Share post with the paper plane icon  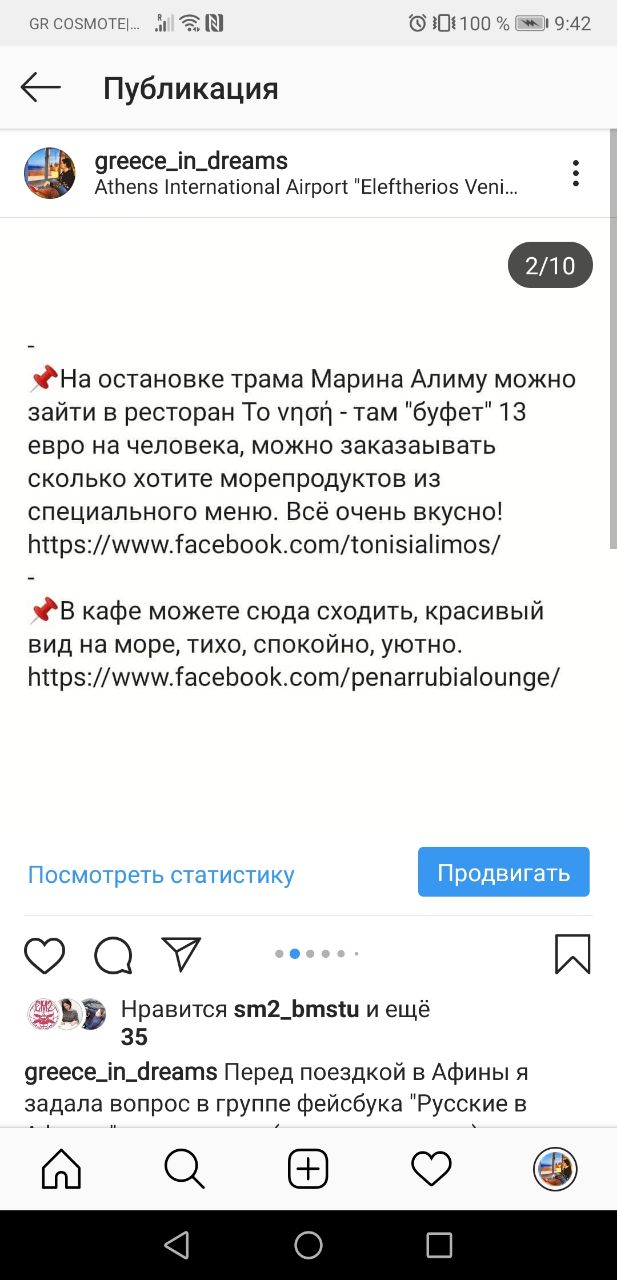tap(181, 954)
